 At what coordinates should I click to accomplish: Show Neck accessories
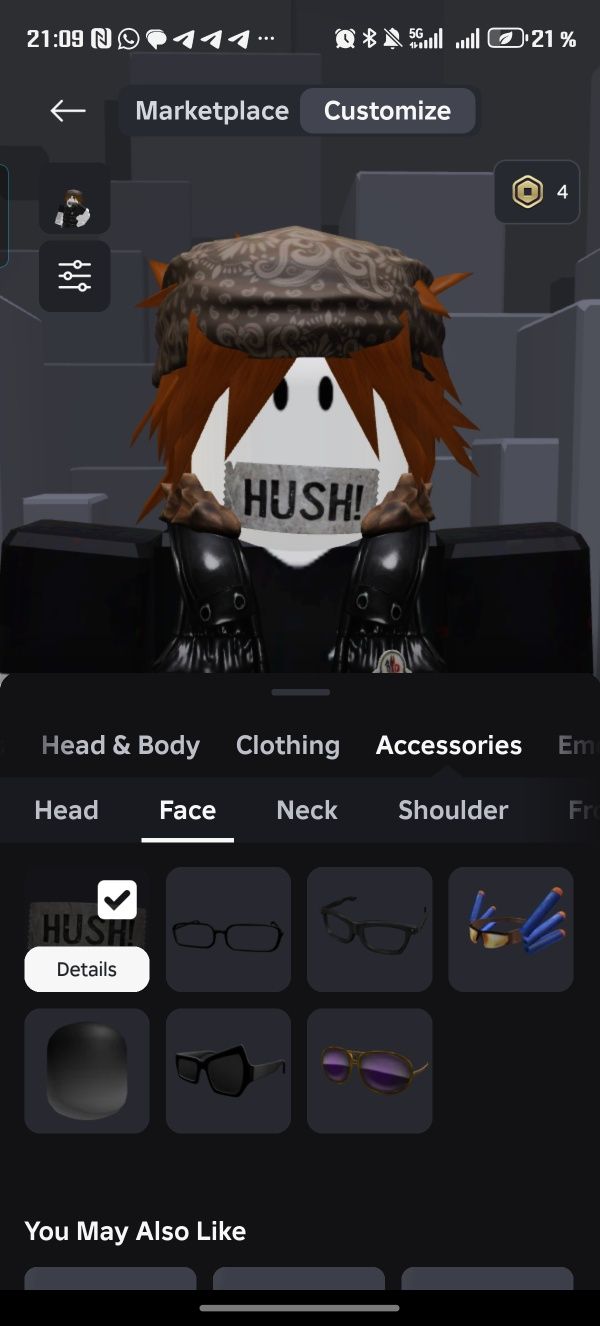(x=307, y=809)
